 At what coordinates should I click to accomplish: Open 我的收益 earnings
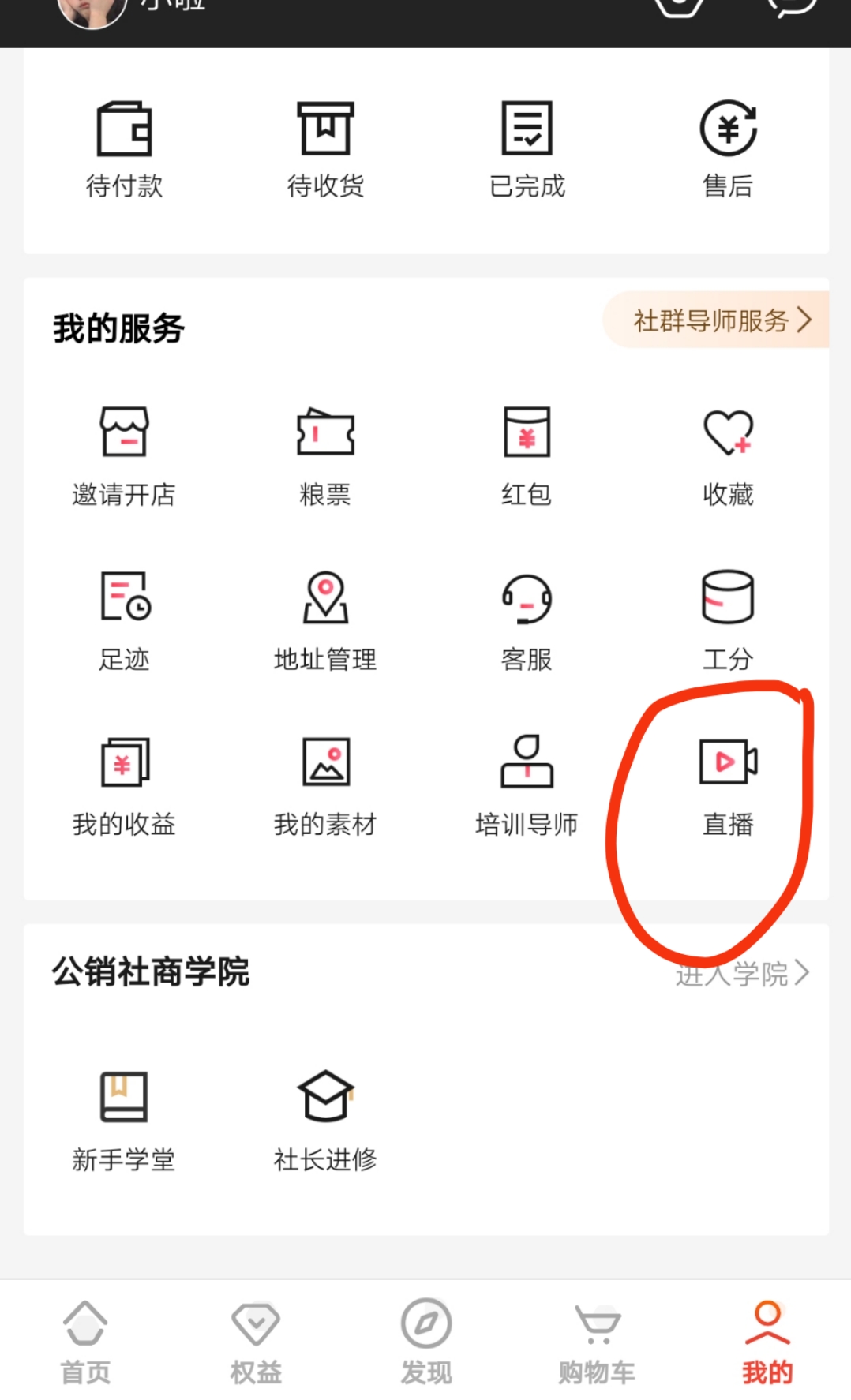pyautogui.click(x=124, y=786)
